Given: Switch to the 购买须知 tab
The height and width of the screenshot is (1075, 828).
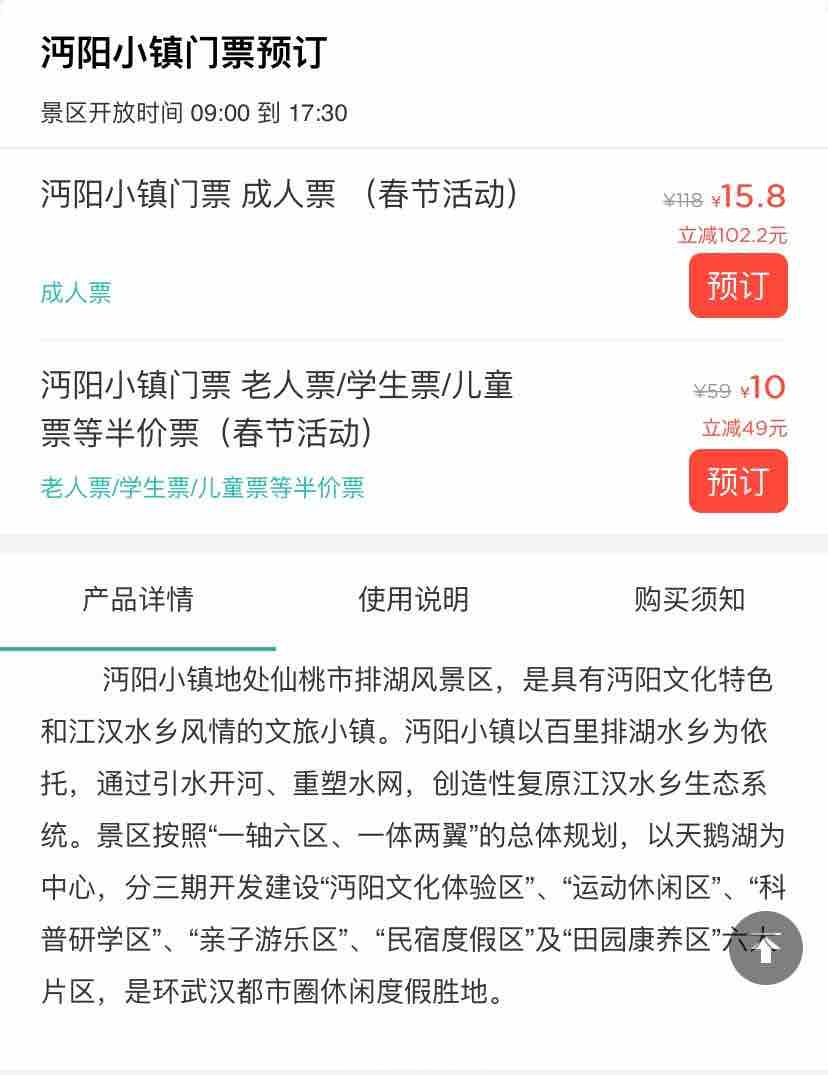Looking at the screenshot, I should click(x=689, y=600).
